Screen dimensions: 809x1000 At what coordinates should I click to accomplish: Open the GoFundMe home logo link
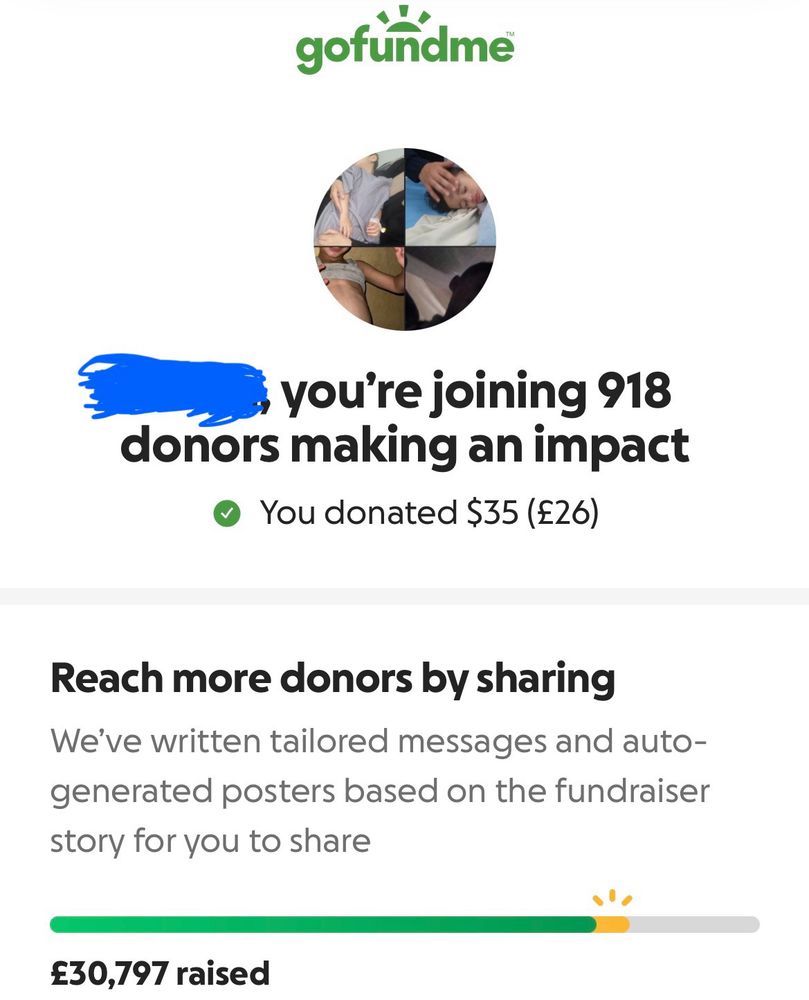coord(405,43)
